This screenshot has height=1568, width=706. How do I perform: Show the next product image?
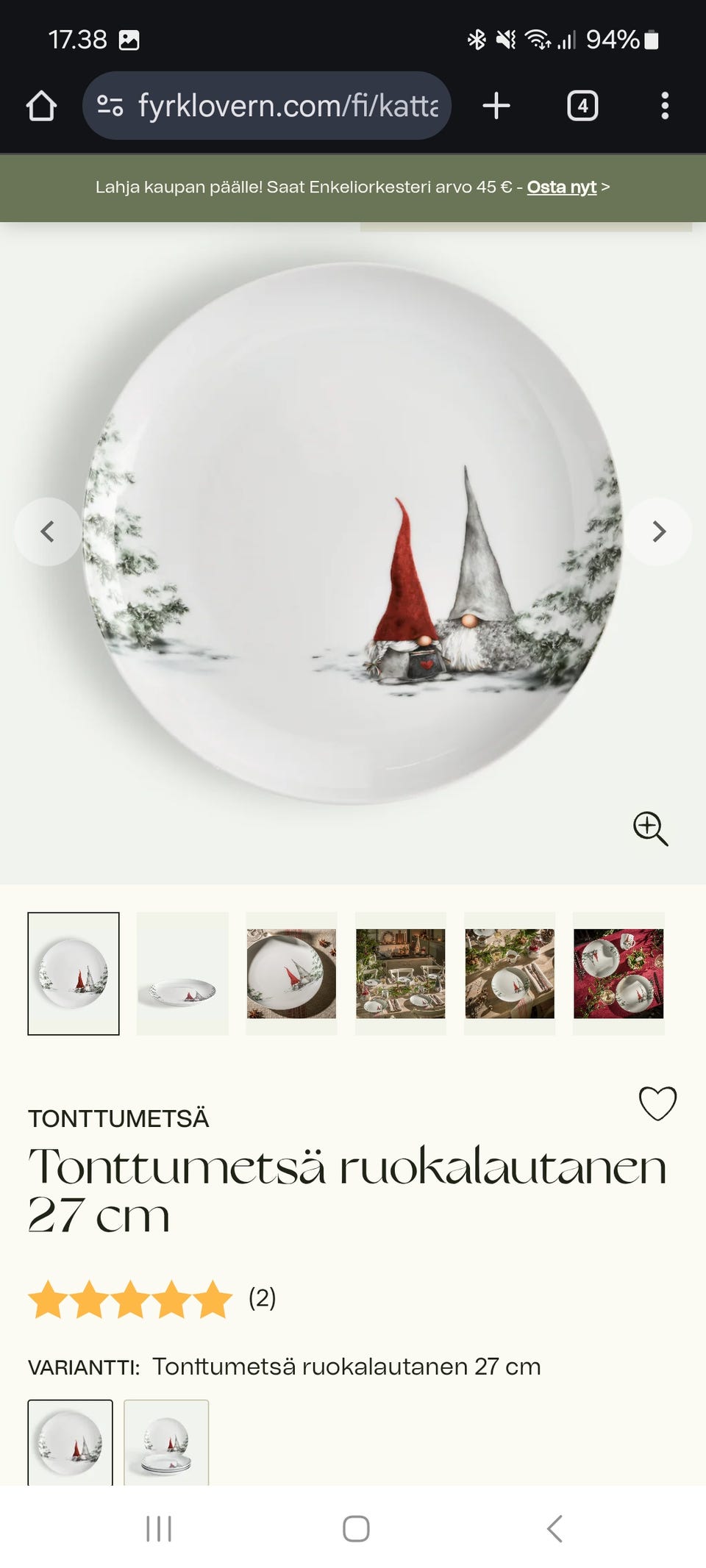tap(658, 531)
